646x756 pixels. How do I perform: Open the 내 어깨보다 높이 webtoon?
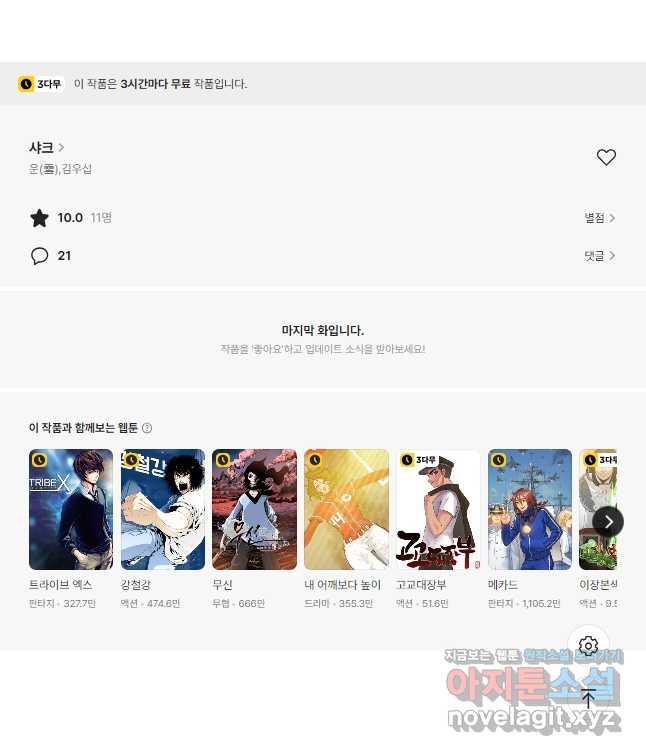[346, 510]
